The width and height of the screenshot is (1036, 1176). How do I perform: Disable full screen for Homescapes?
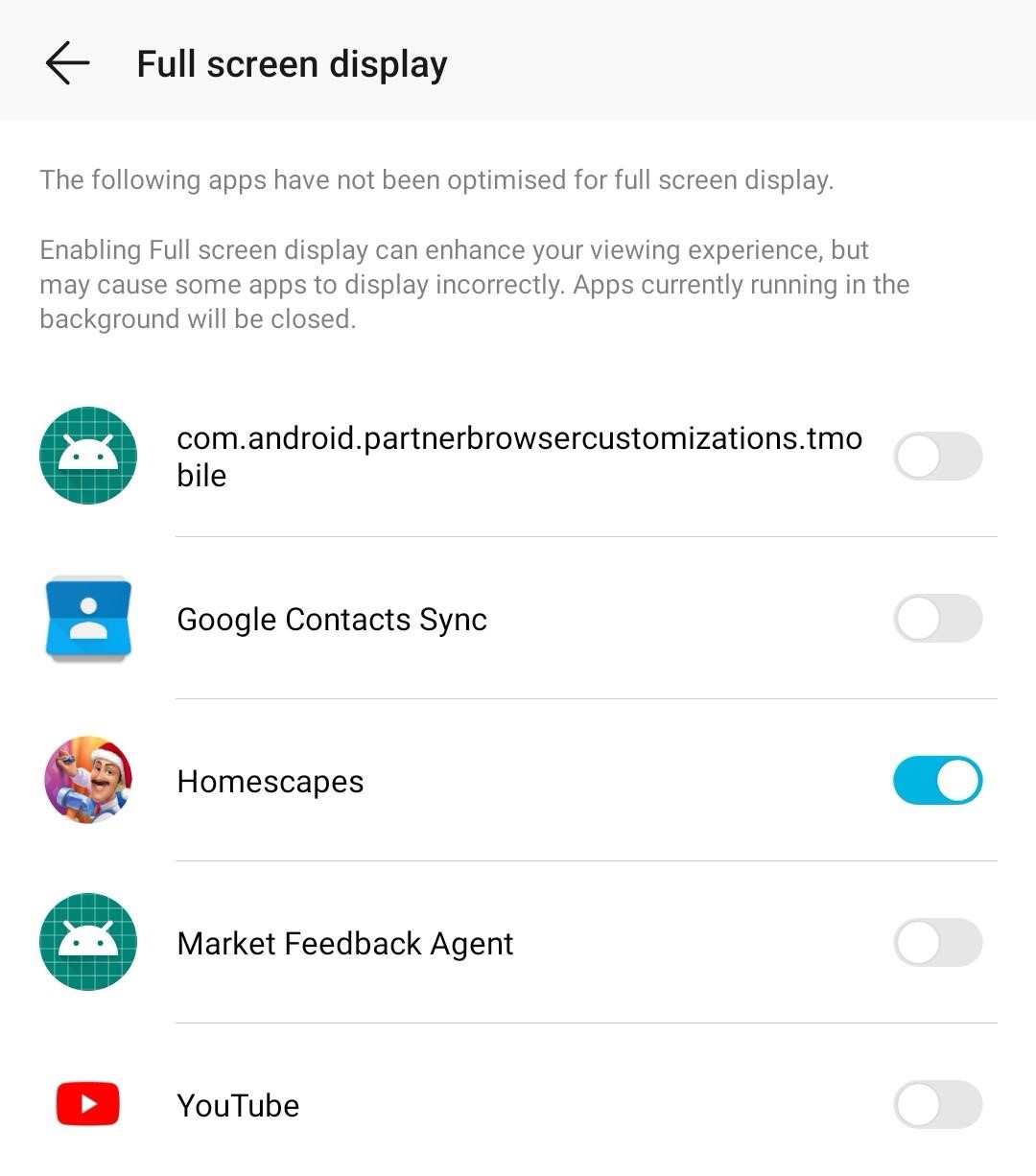pos(937,780)
